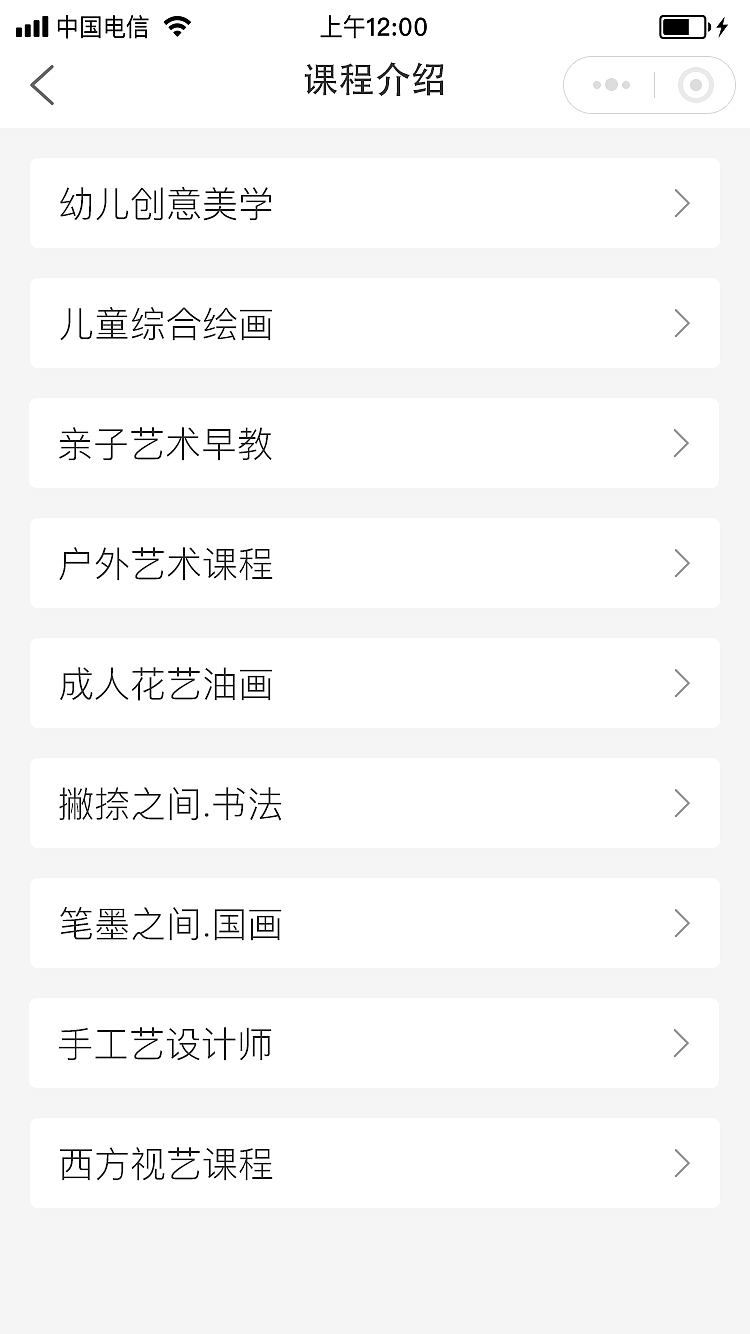Select the 撇捺之间.书法 list item

point(375,803)
